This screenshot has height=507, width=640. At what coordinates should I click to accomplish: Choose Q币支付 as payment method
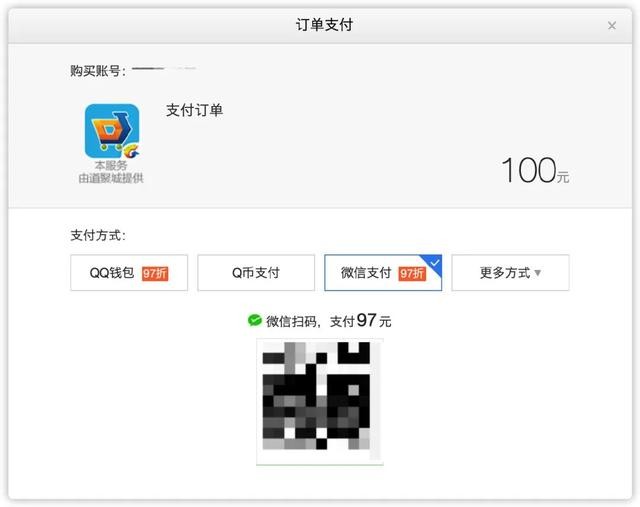tap(256, 273)
